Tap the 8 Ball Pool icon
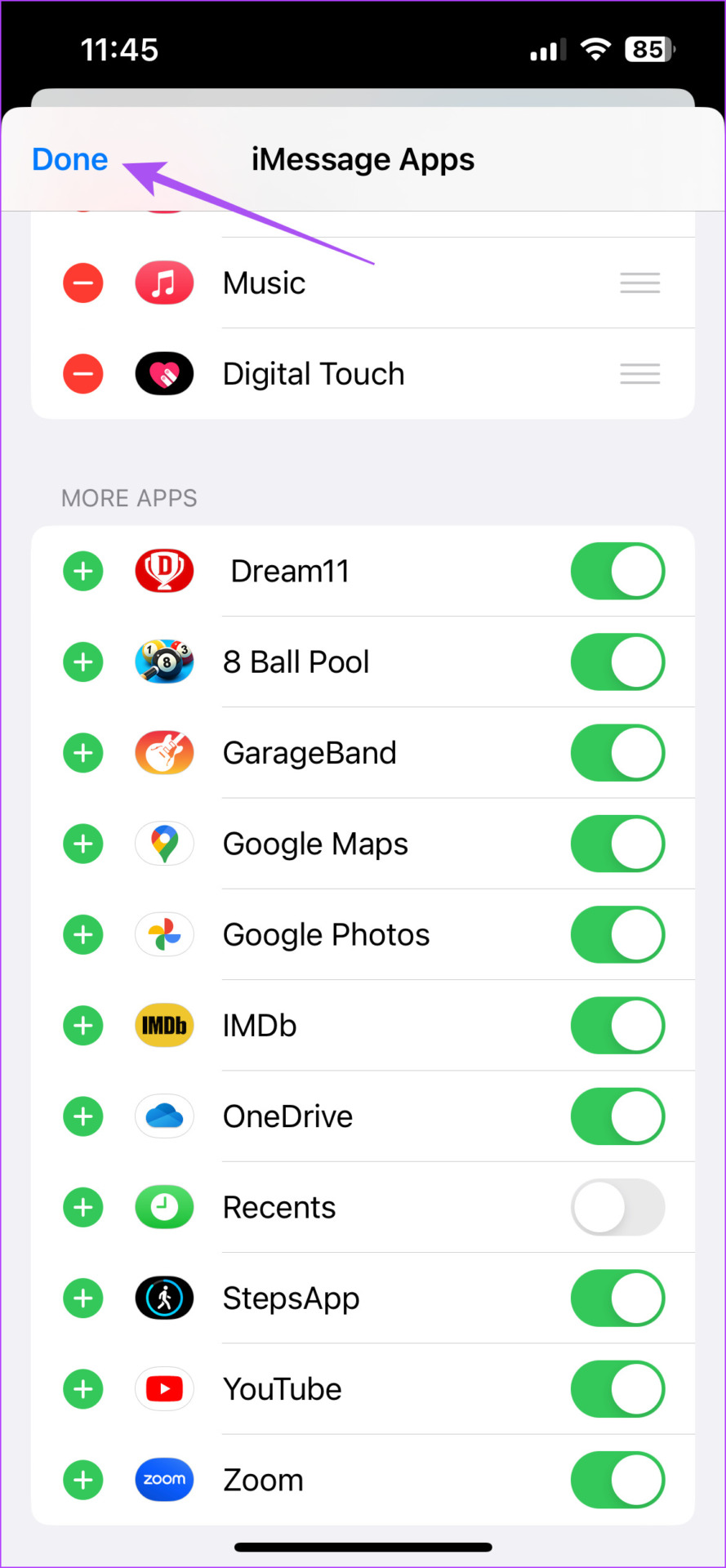726x1568 pixels. point(164,661)
